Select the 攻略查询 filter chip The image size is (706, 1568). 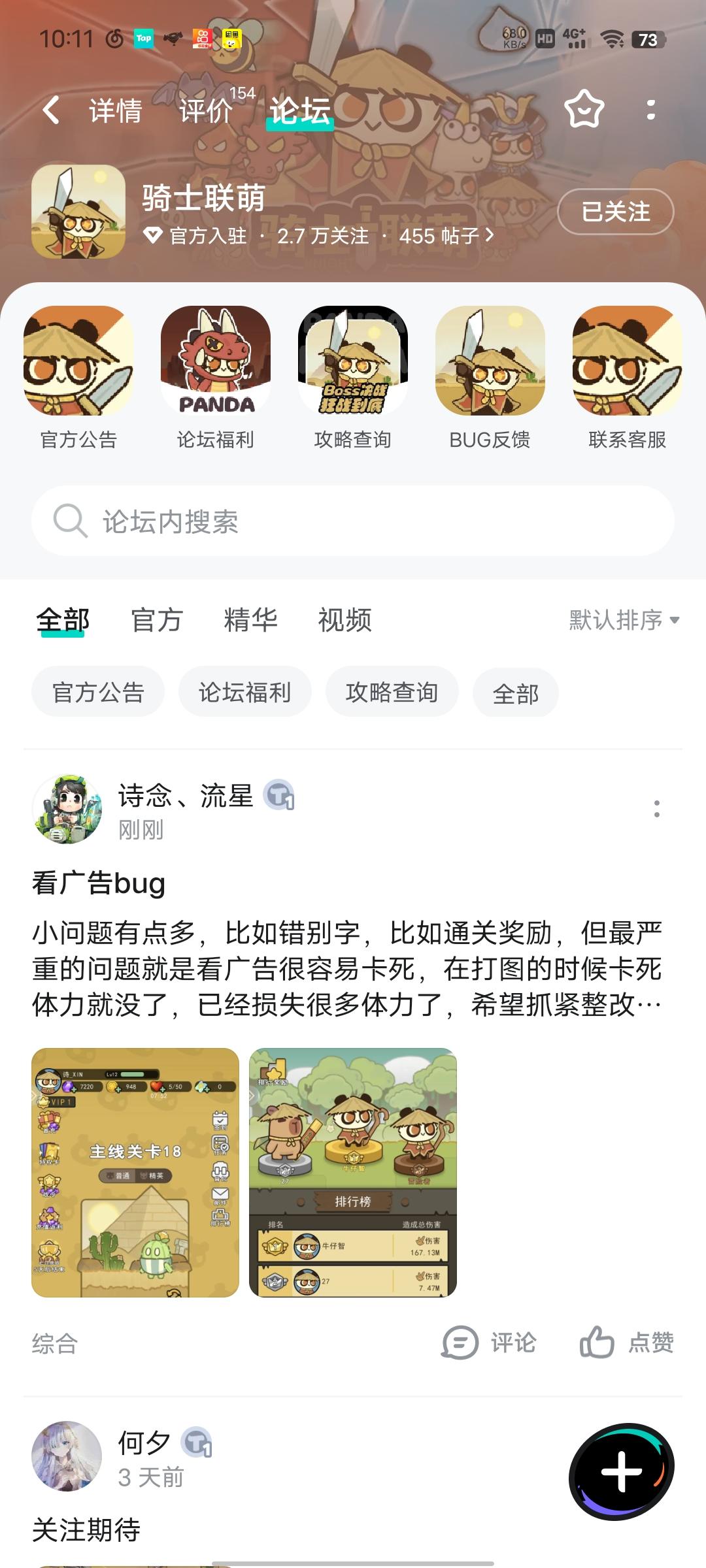[392, 692]
